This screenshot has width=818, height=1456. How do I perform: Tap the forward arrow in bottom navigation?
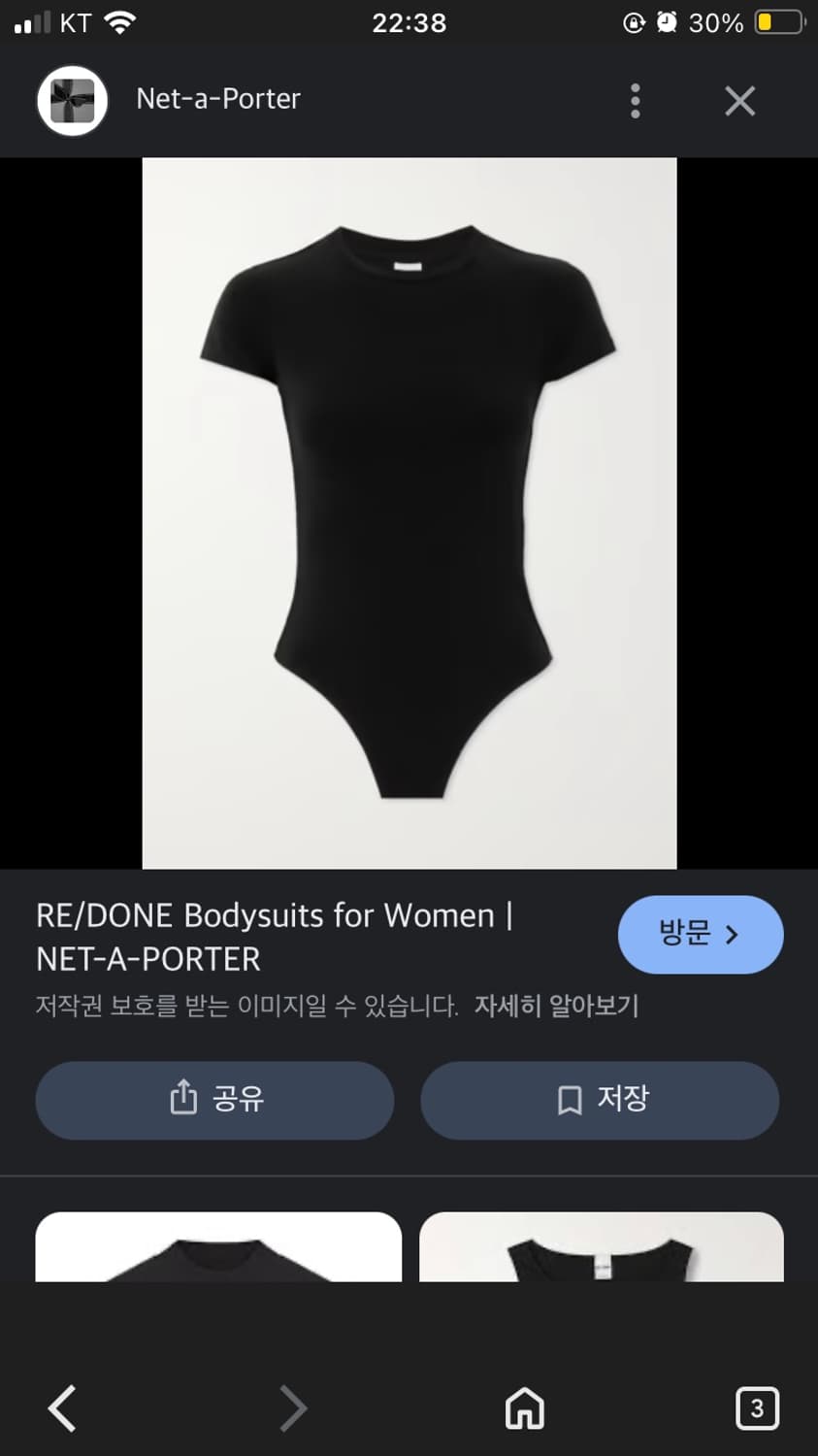click(293, 1407)
